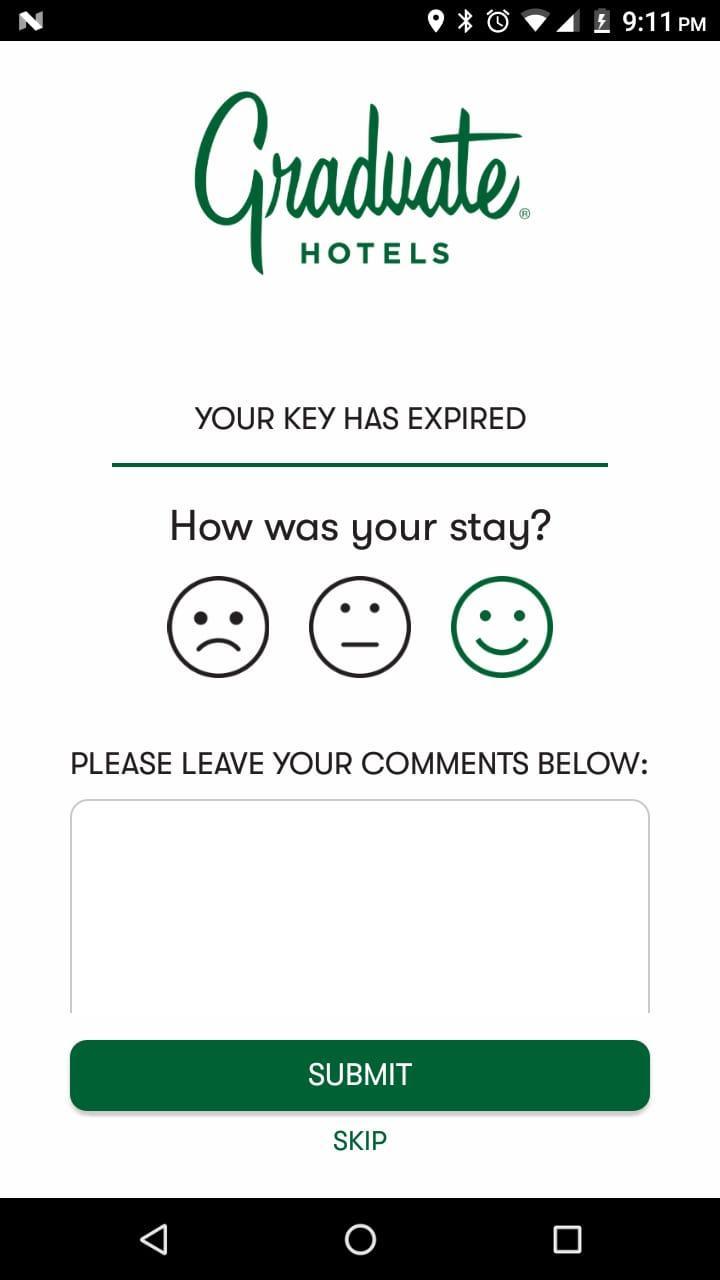Submit the stay feedback
Screen dimensions: 720x1280
pyautogui.click(x=360, y=1075)
